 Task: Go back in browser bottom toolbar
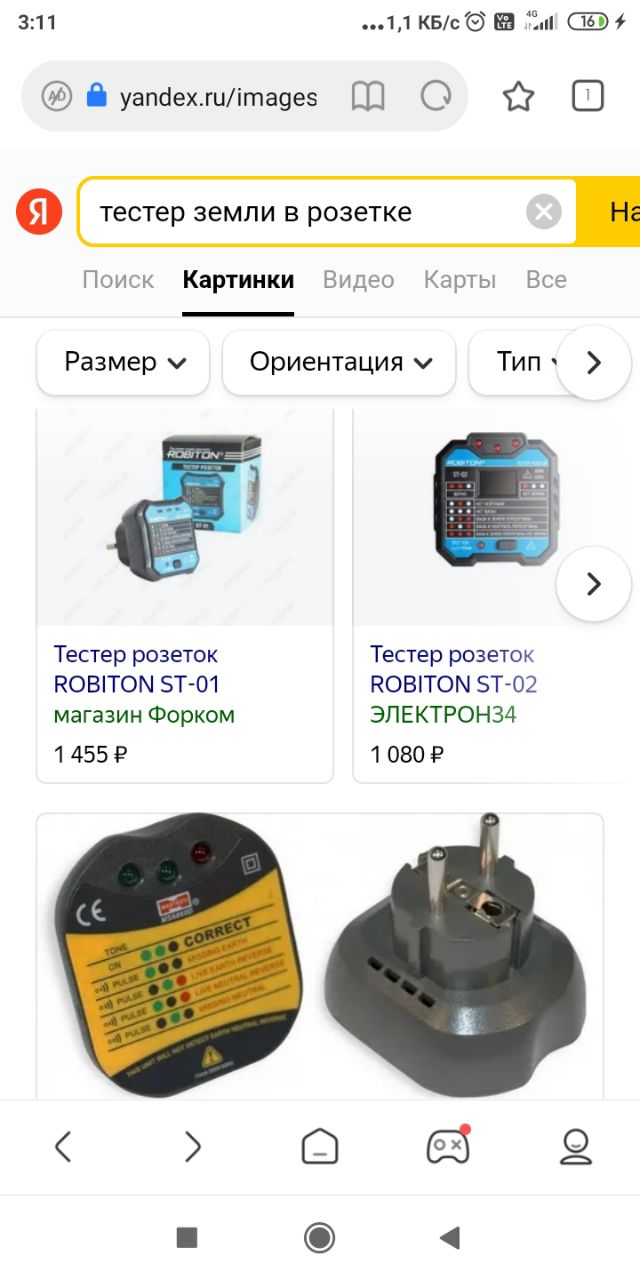63,1146
